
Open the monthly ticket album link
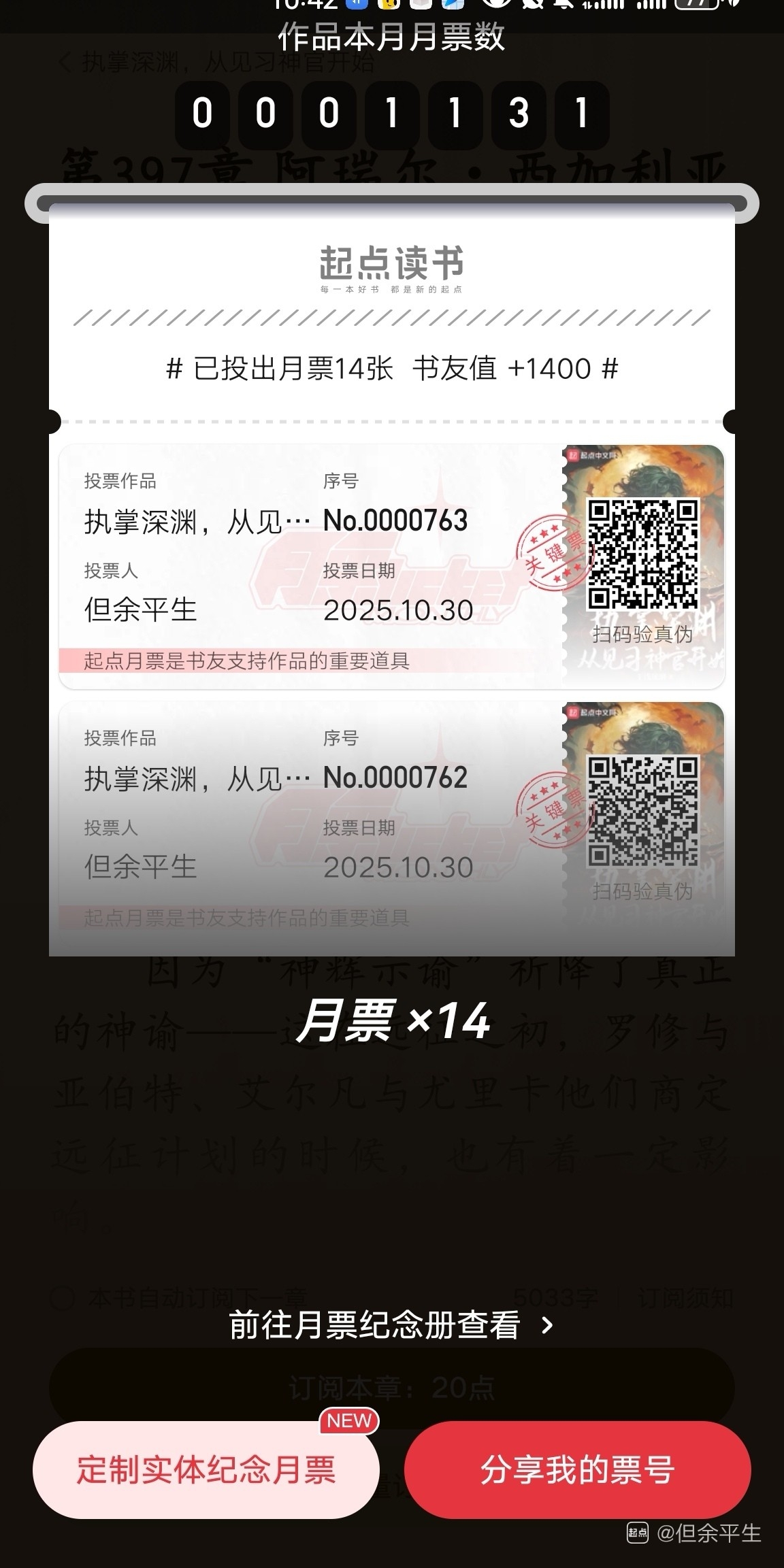click(x=391, y=1324)
